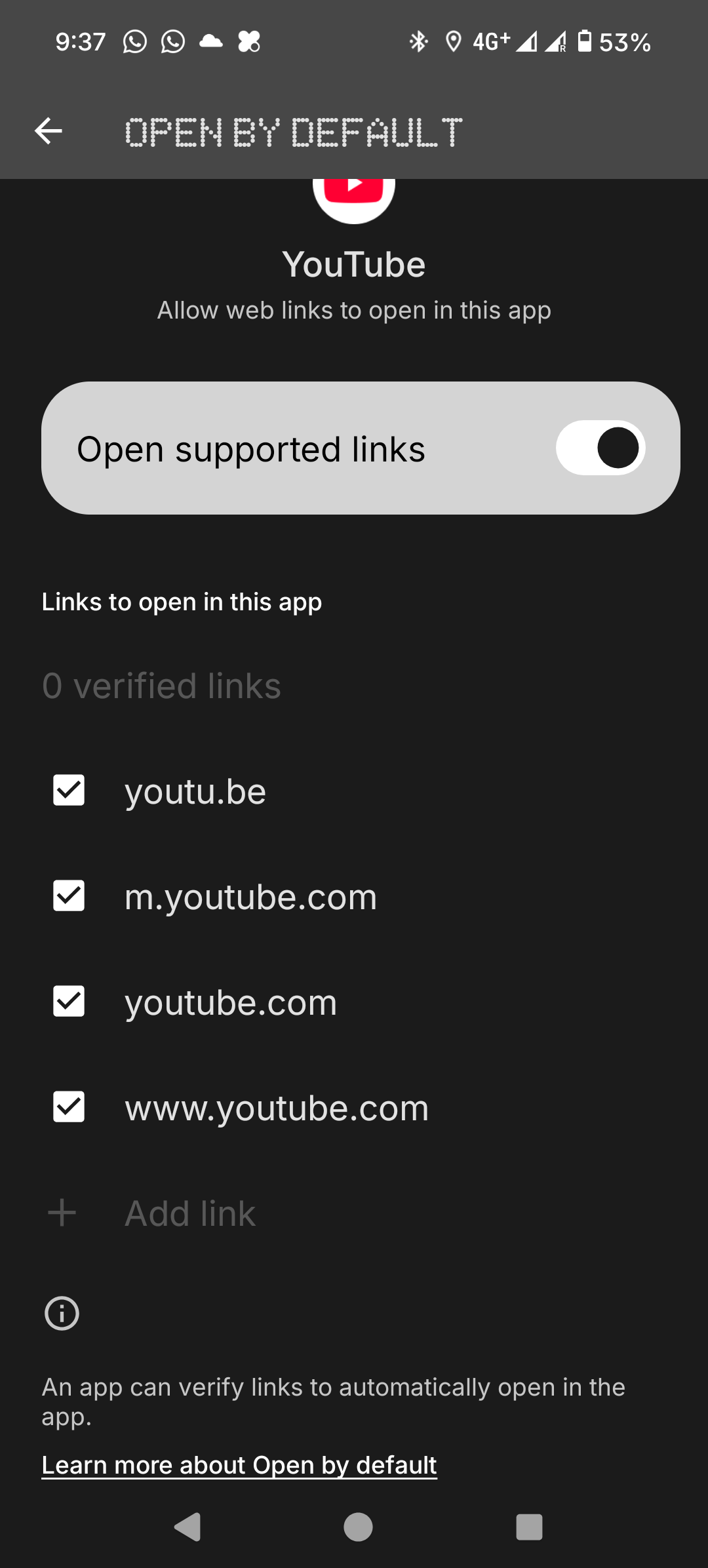This screenshot has height=1568, width=708.
Task: Toggle off Open supported links
Action: (x=600, y=448)
